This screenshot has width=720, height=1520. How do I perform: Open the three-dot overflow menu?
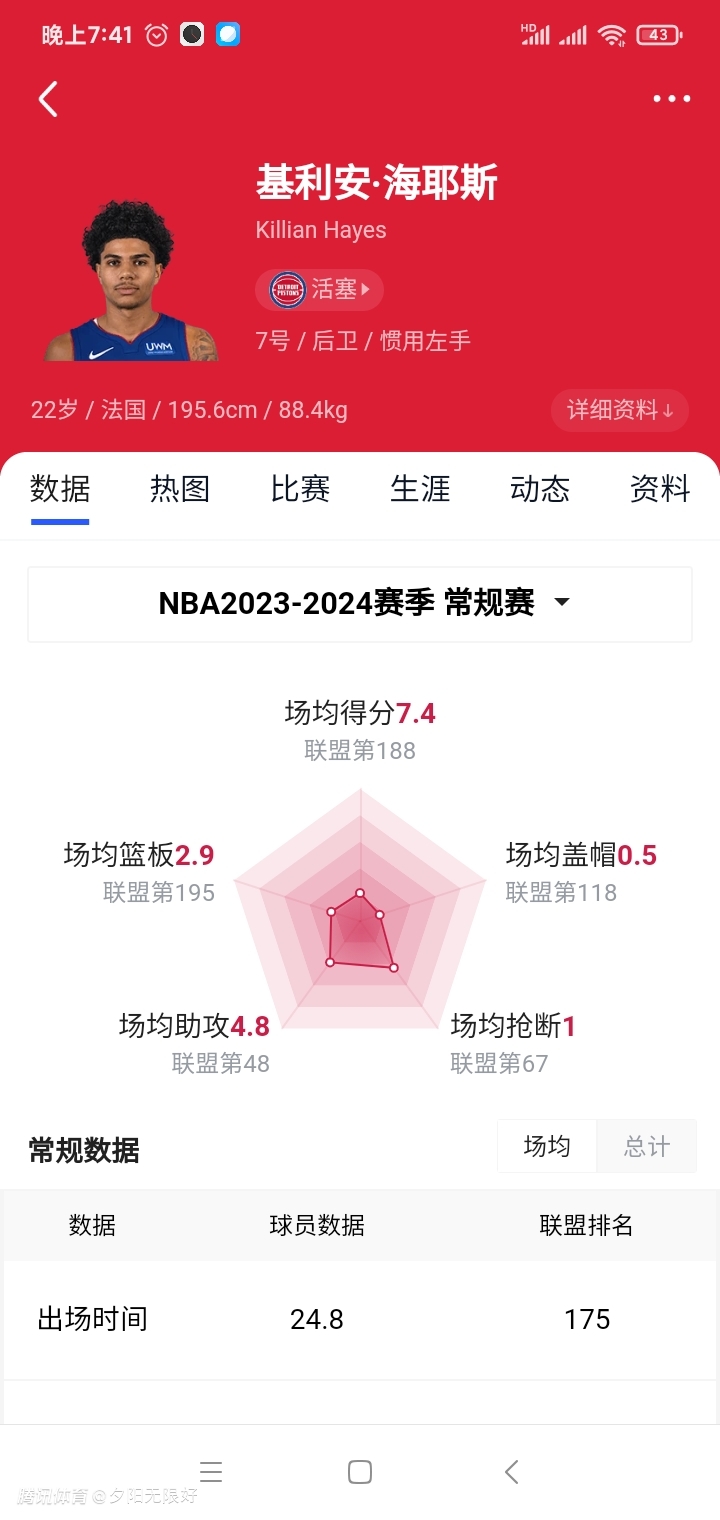(671, 98)
